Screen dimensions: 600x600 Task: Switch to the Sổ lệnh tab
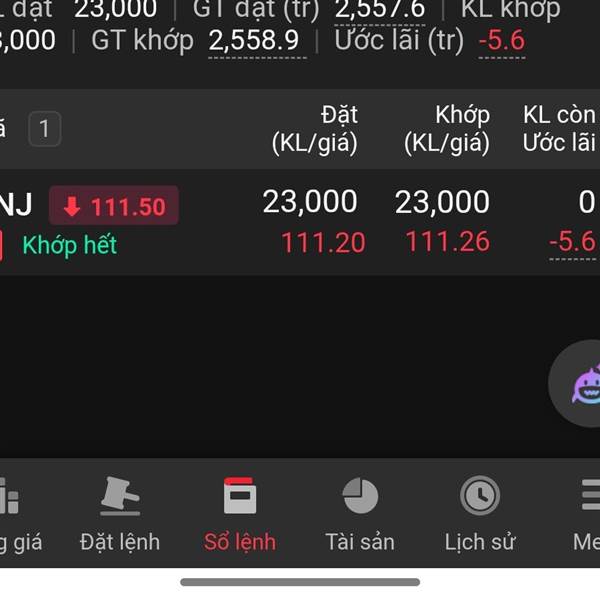(x=240, y=514)
